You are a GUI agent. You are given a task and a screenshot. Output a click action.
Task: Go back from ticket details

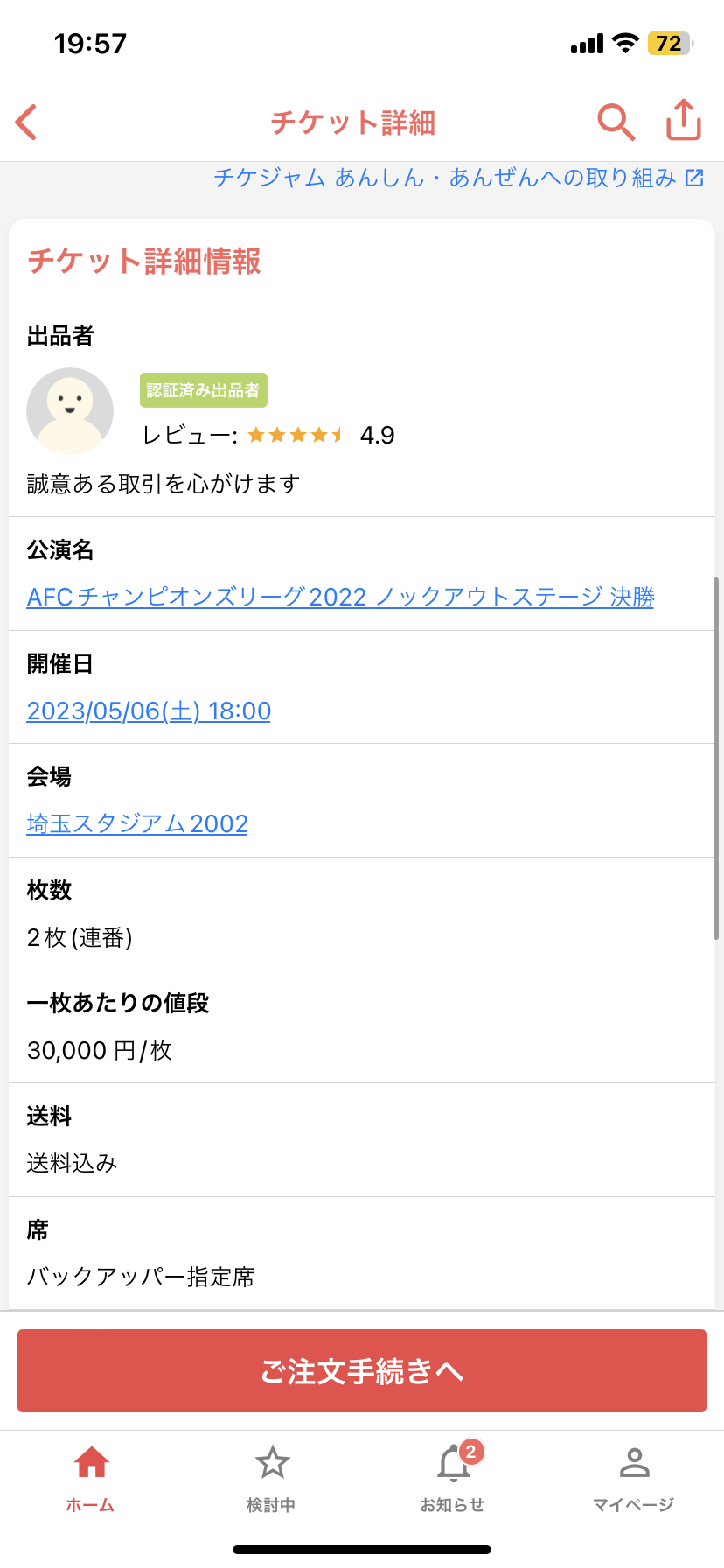click(27, 122)
